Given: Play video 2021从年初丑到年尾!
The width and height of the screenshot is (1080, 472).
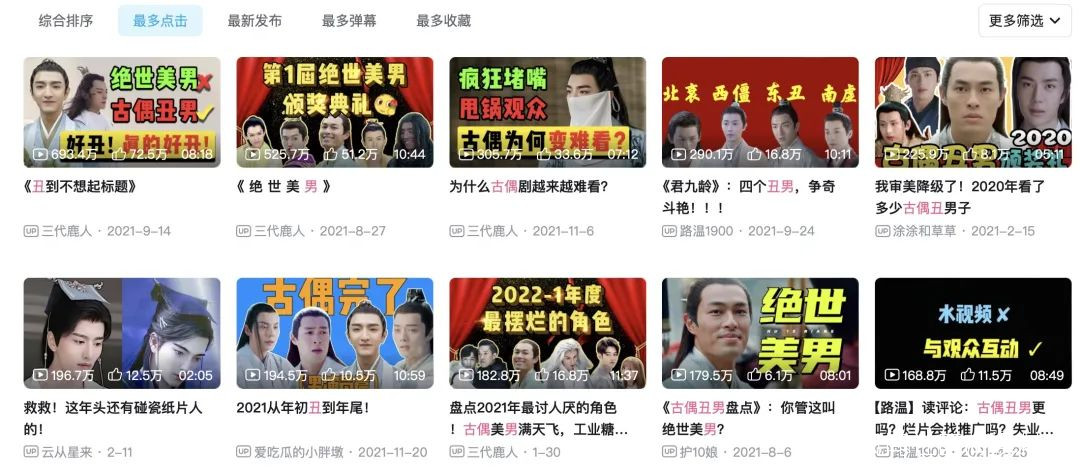Looking at the screenshot, I should (334, 333).
